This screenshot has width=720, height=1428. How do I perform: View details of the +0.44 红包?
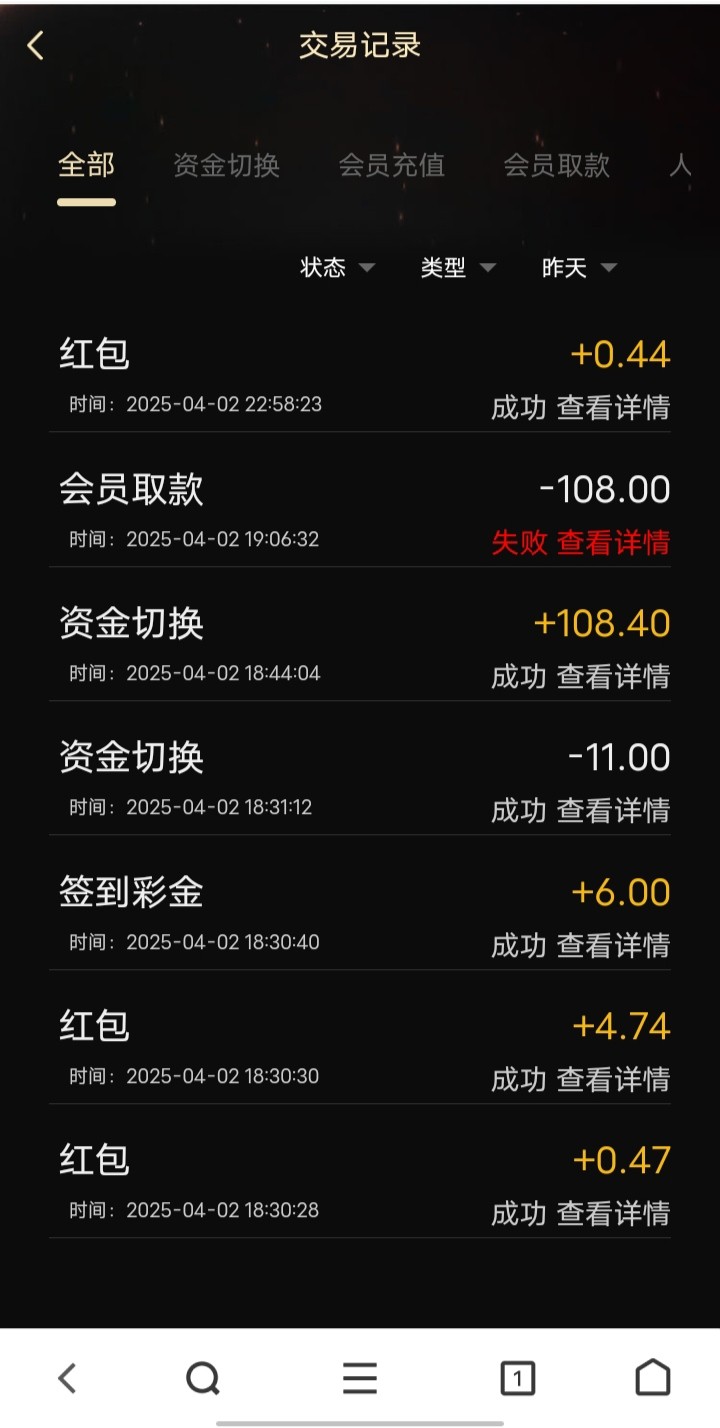[613, 408]
